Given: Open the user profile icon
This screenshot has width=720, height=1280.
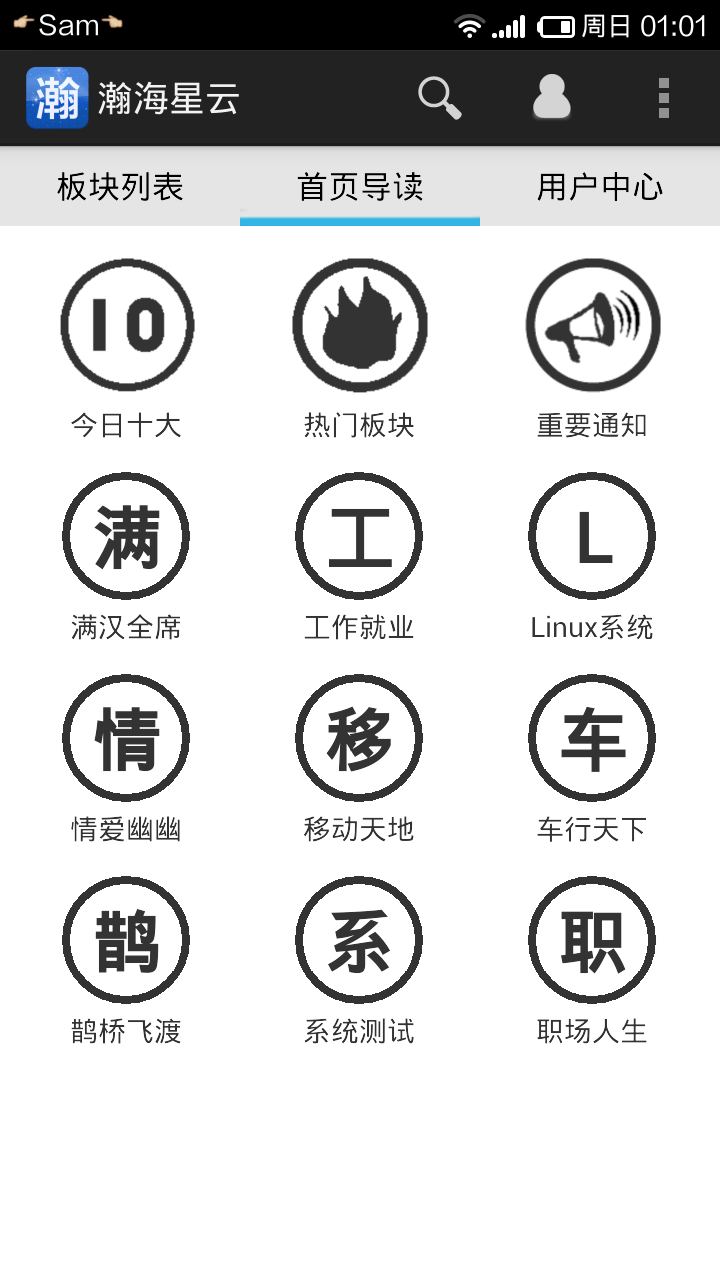Looking at the screenshot, I should tap(551, 98).
